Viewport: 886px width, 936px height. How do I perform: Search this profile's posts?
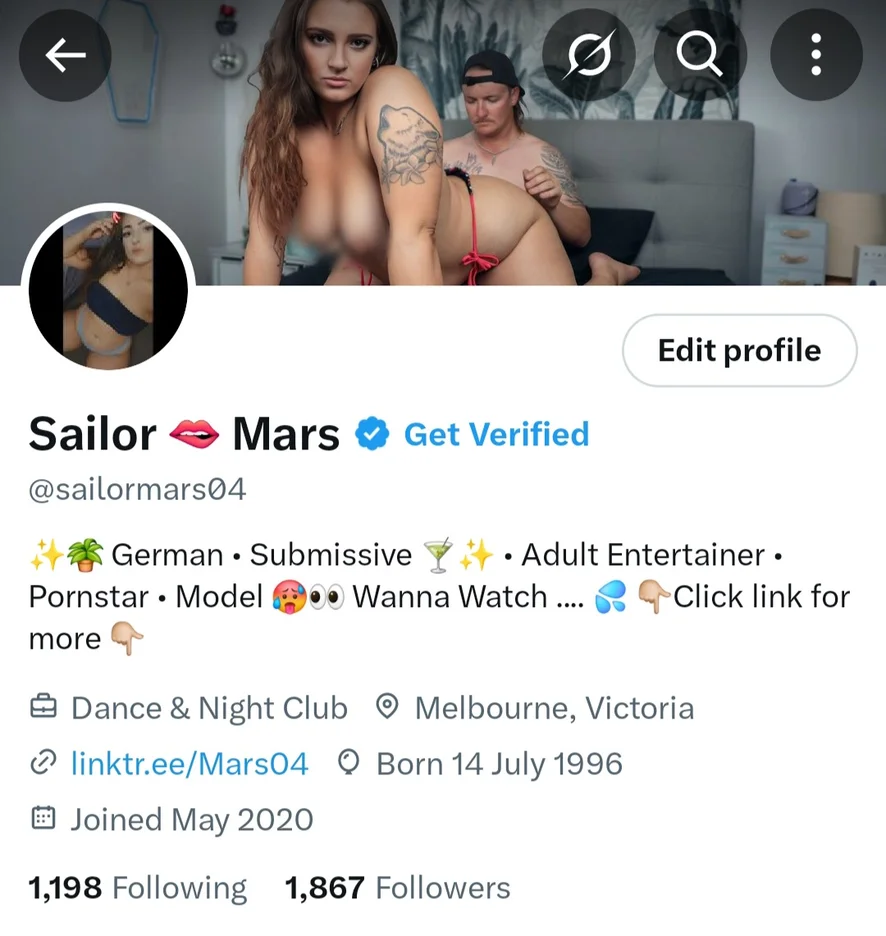699,55
